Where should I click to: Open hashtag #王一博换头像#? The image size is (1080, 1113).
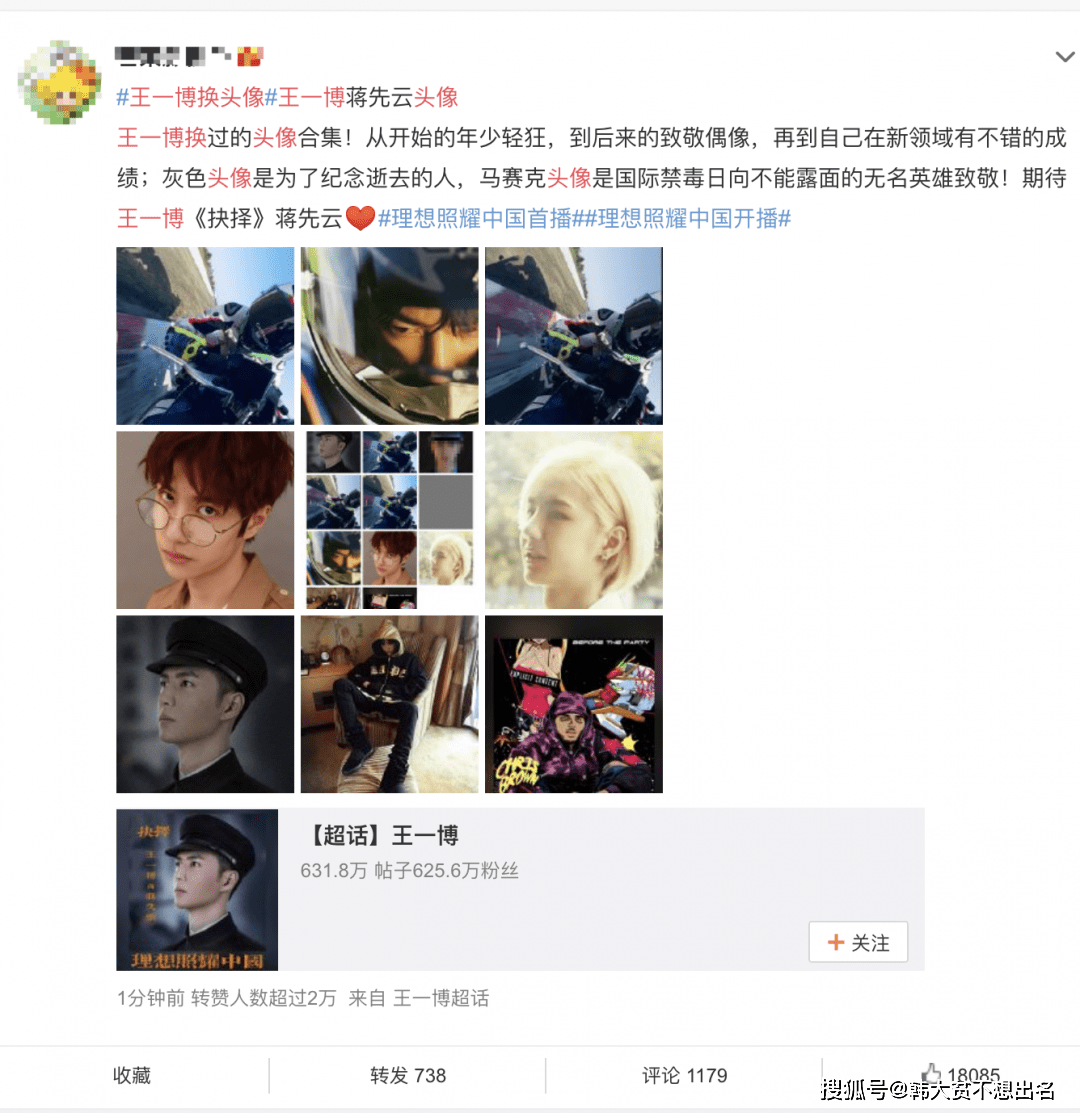click(x=191, y=97)
